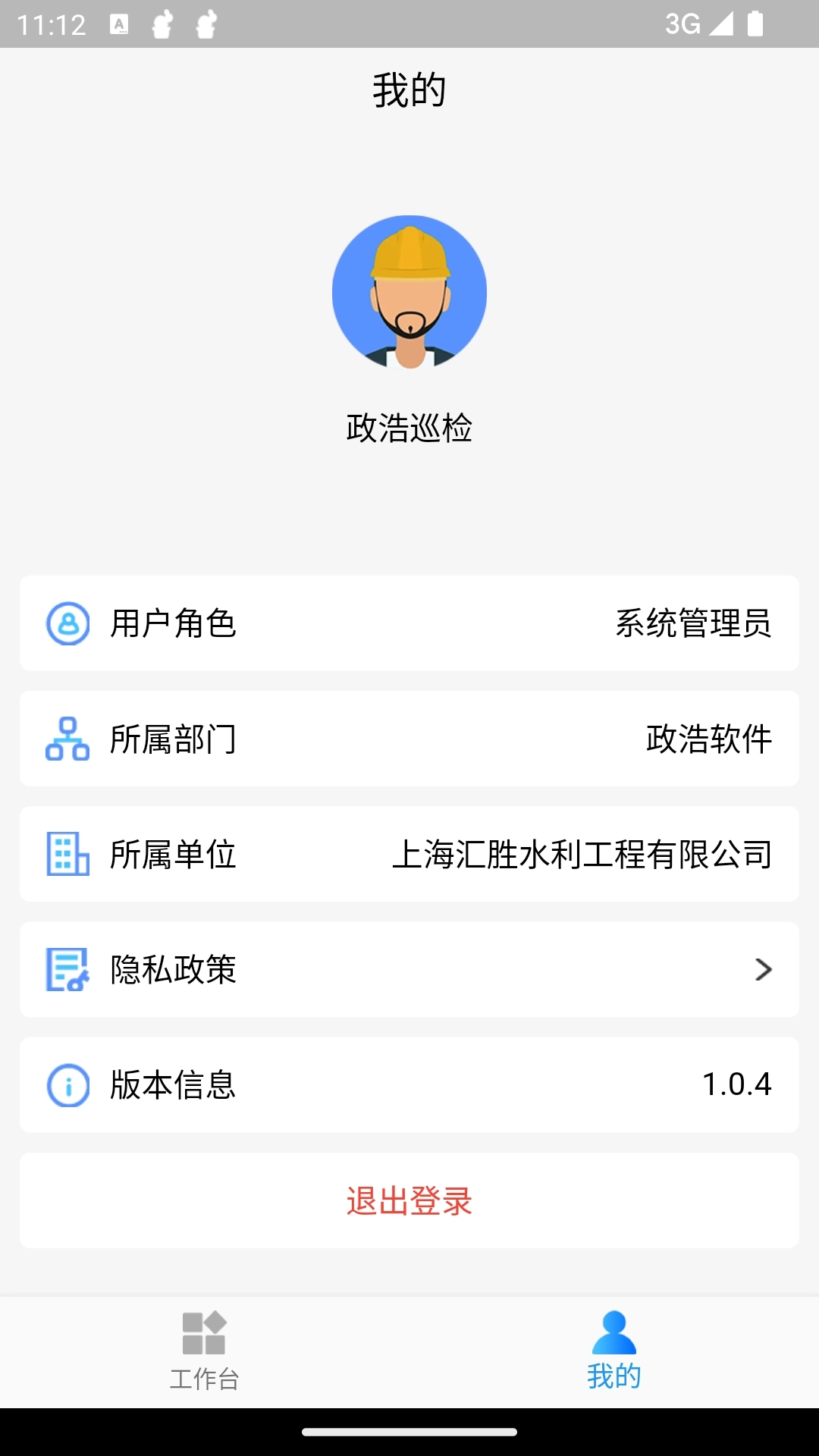Screen dimensions: 819x1456
Task: Click the 用户角色 user role icon
Action: pyautogui.click(x=67, y=623)
